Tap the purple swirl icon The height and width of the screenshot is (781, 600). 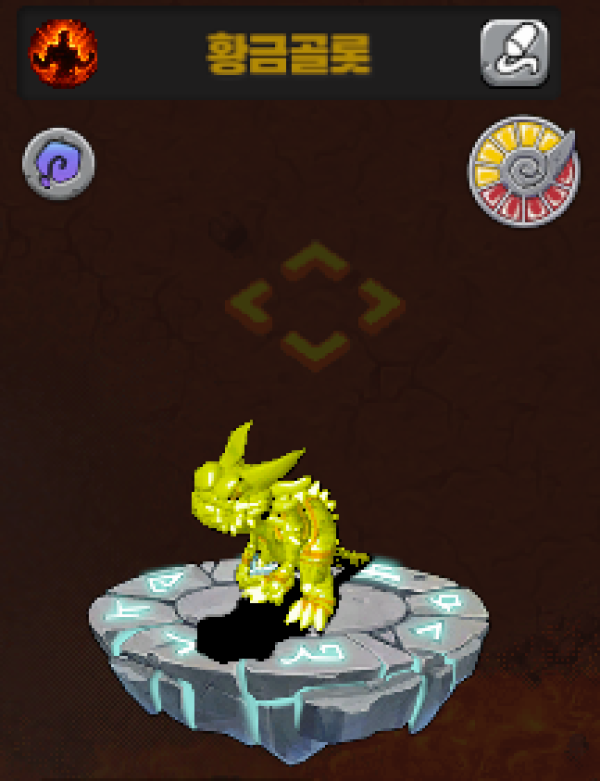click(59, 164)
